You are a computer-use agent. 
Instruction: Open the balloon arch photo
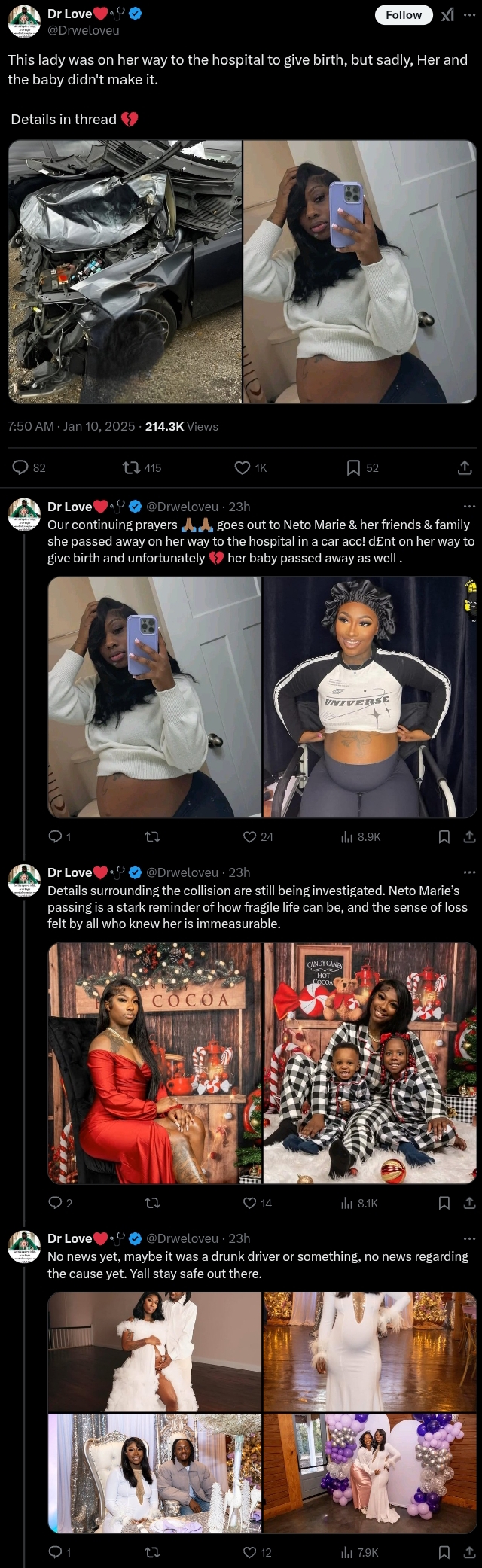370,1473
